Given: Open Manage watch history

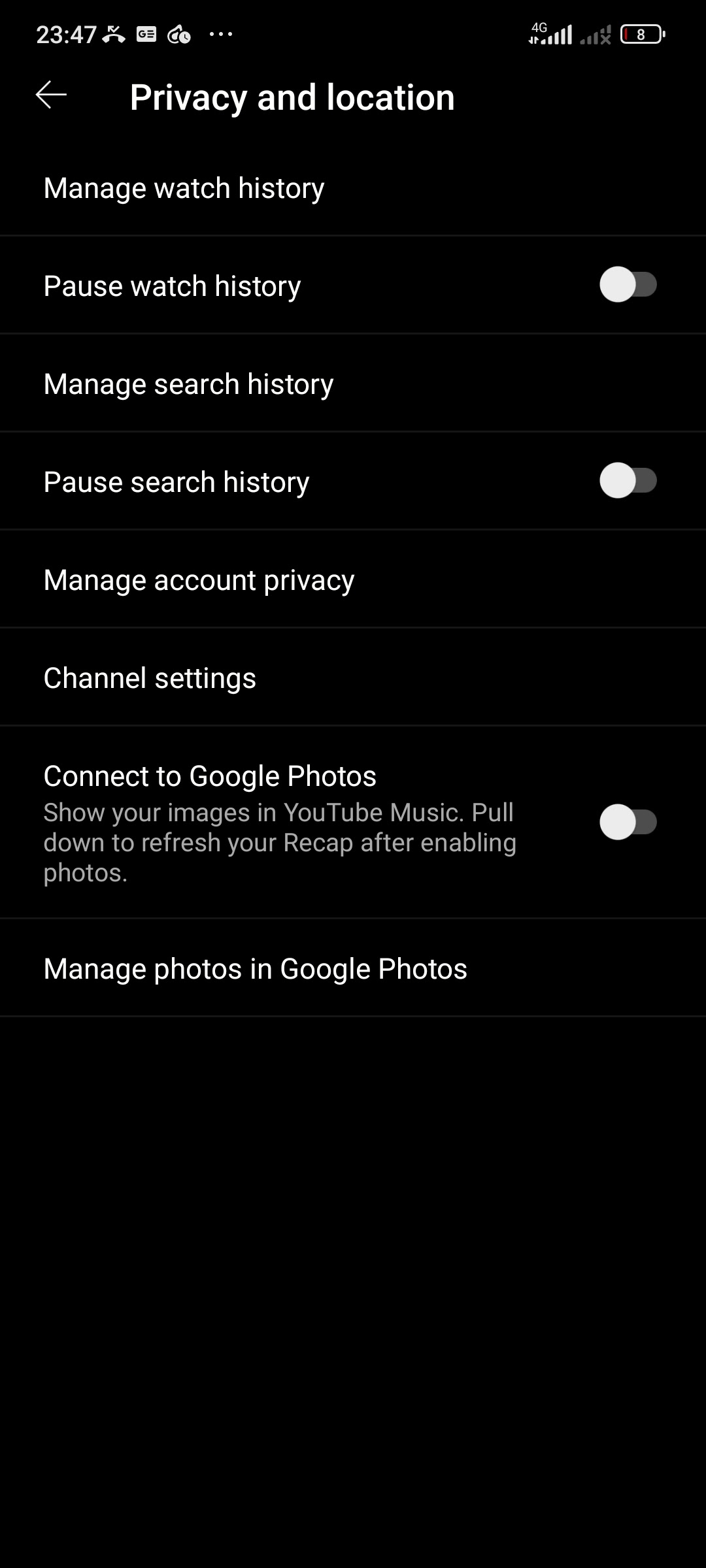Looking at the screenshot, I should coord(184,188).
